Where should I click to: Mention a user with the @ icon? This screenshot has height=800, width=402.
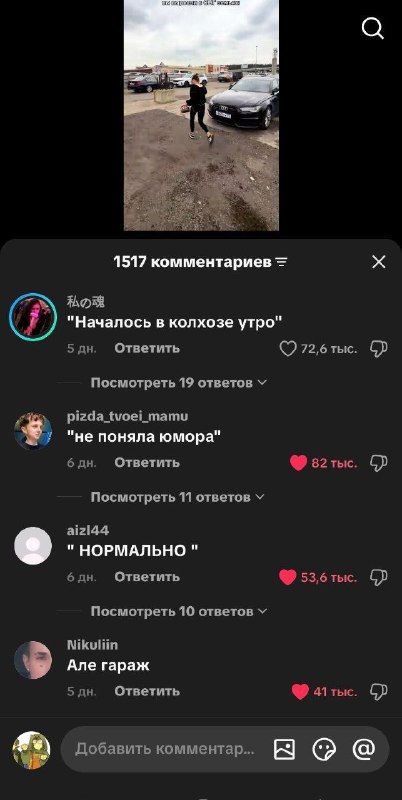(364, 749)
